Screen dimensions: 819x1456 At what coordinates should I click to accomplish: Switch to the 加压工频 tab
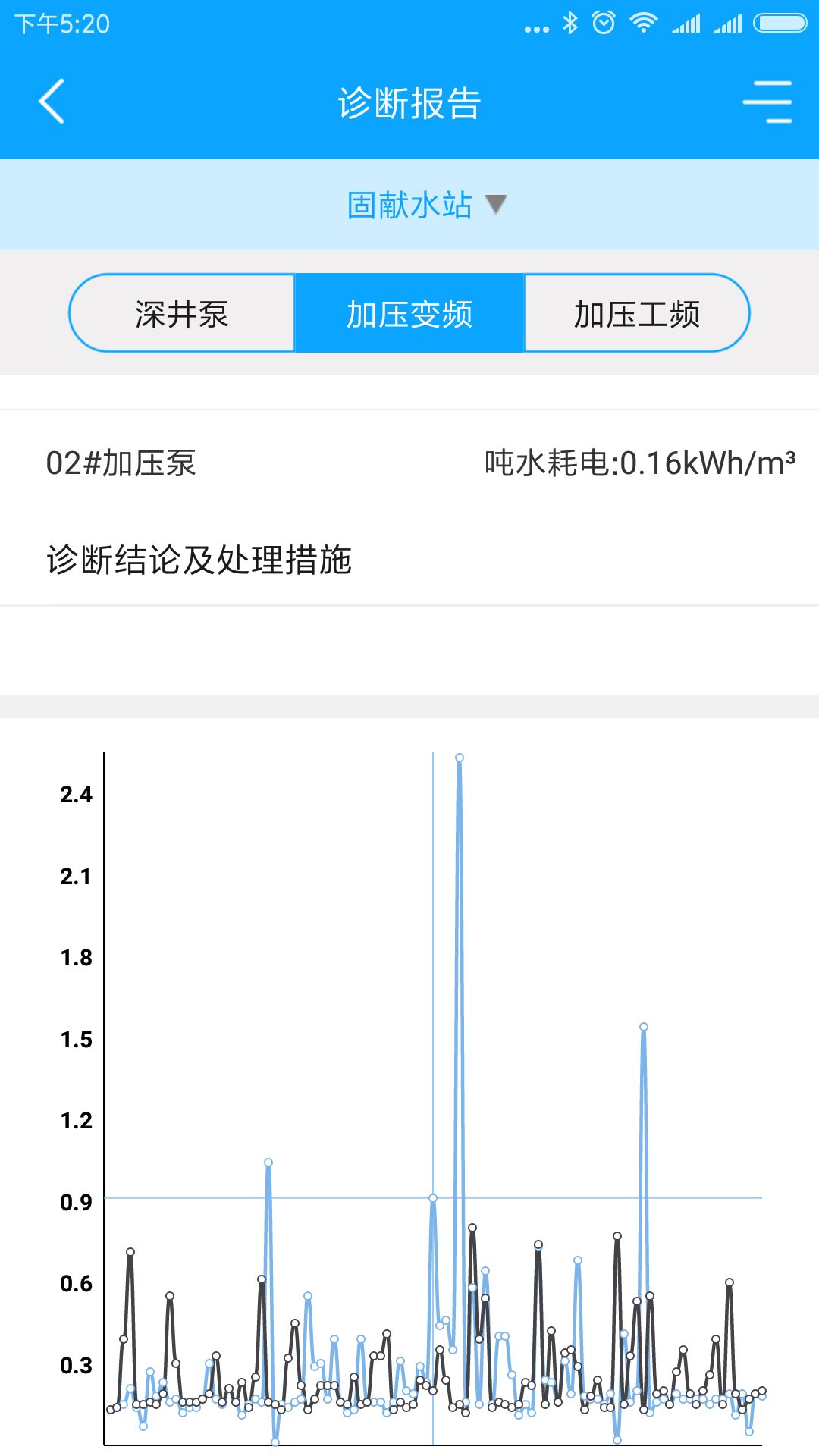[636, 313]
